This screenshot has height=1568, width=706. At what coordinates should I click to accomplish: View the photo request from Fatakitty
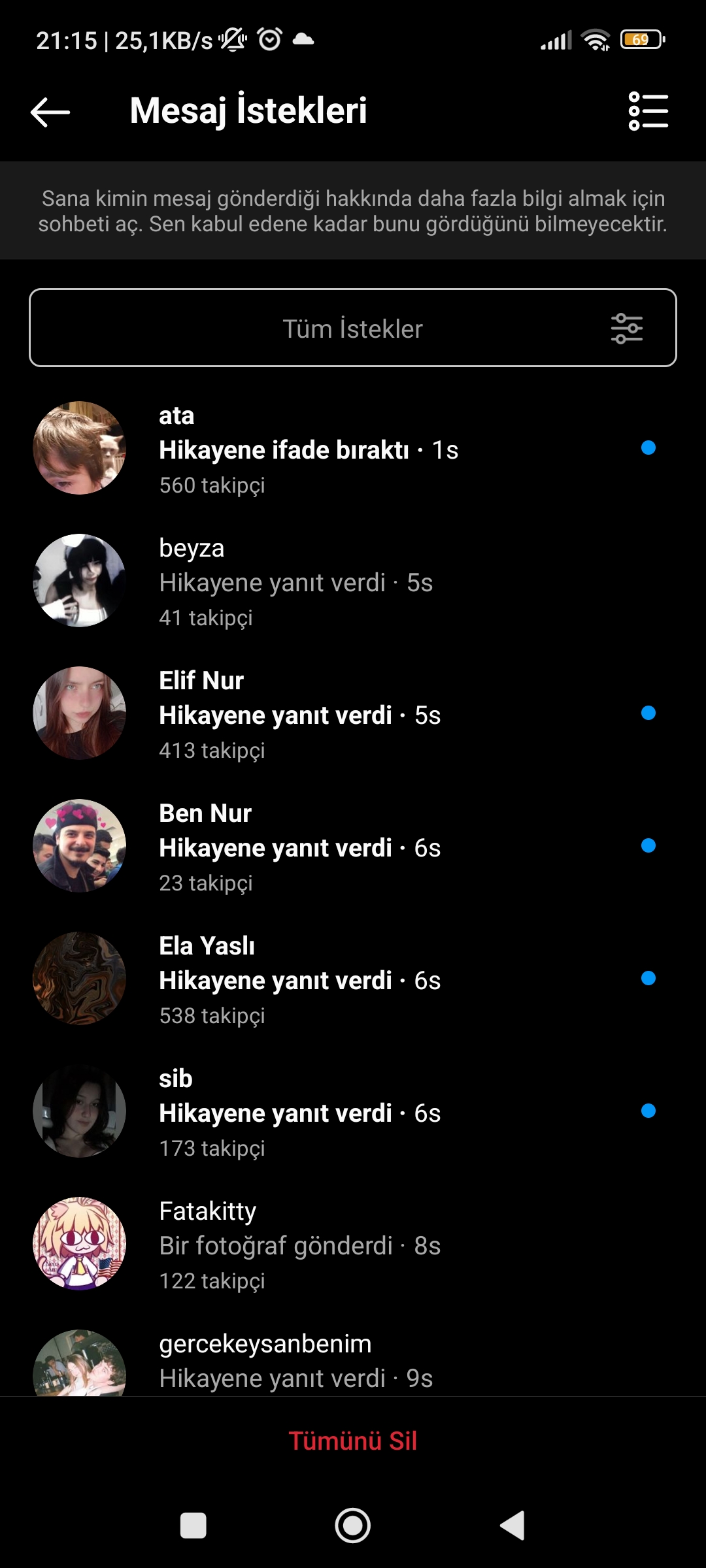(353, 1244)
